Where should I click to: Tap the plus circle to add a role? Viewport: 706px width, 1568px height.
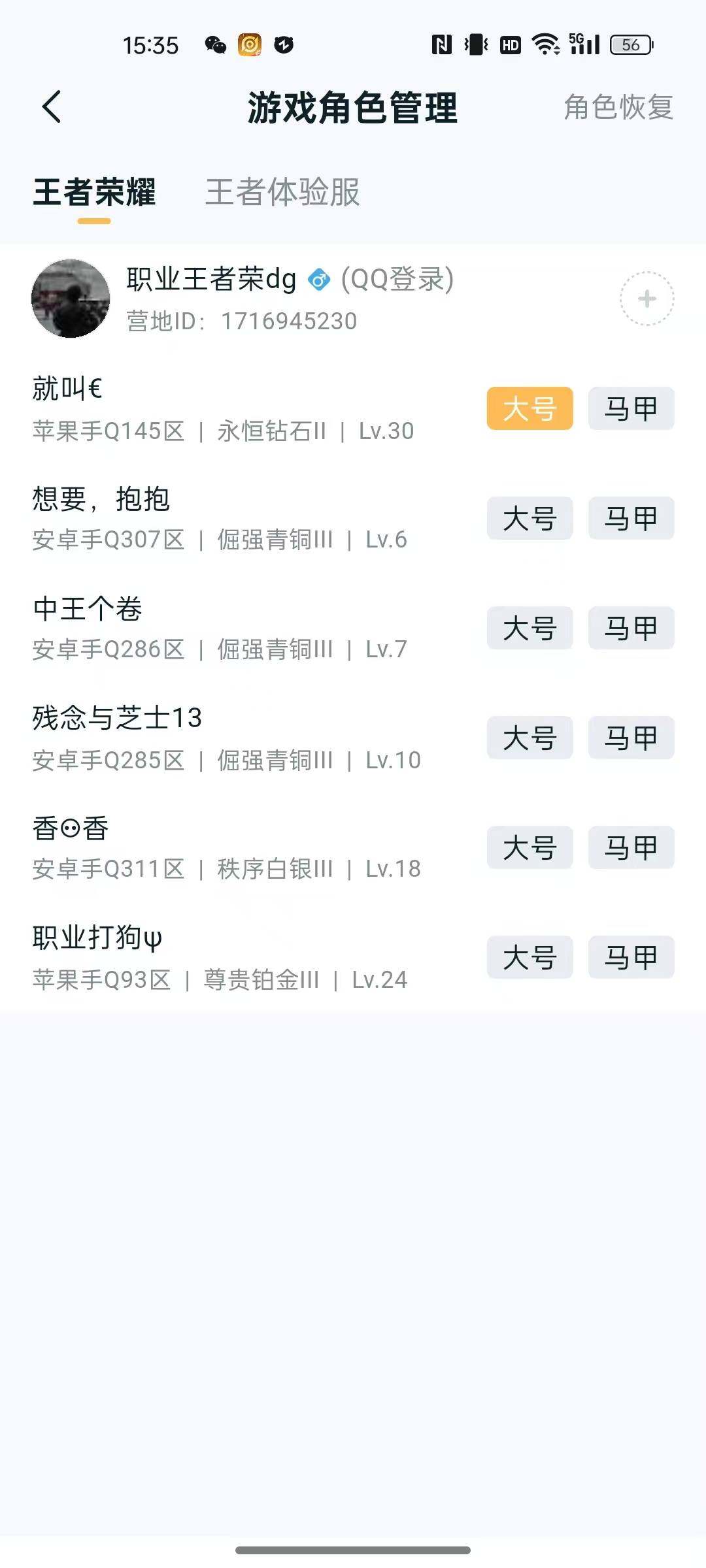(647, 297)
